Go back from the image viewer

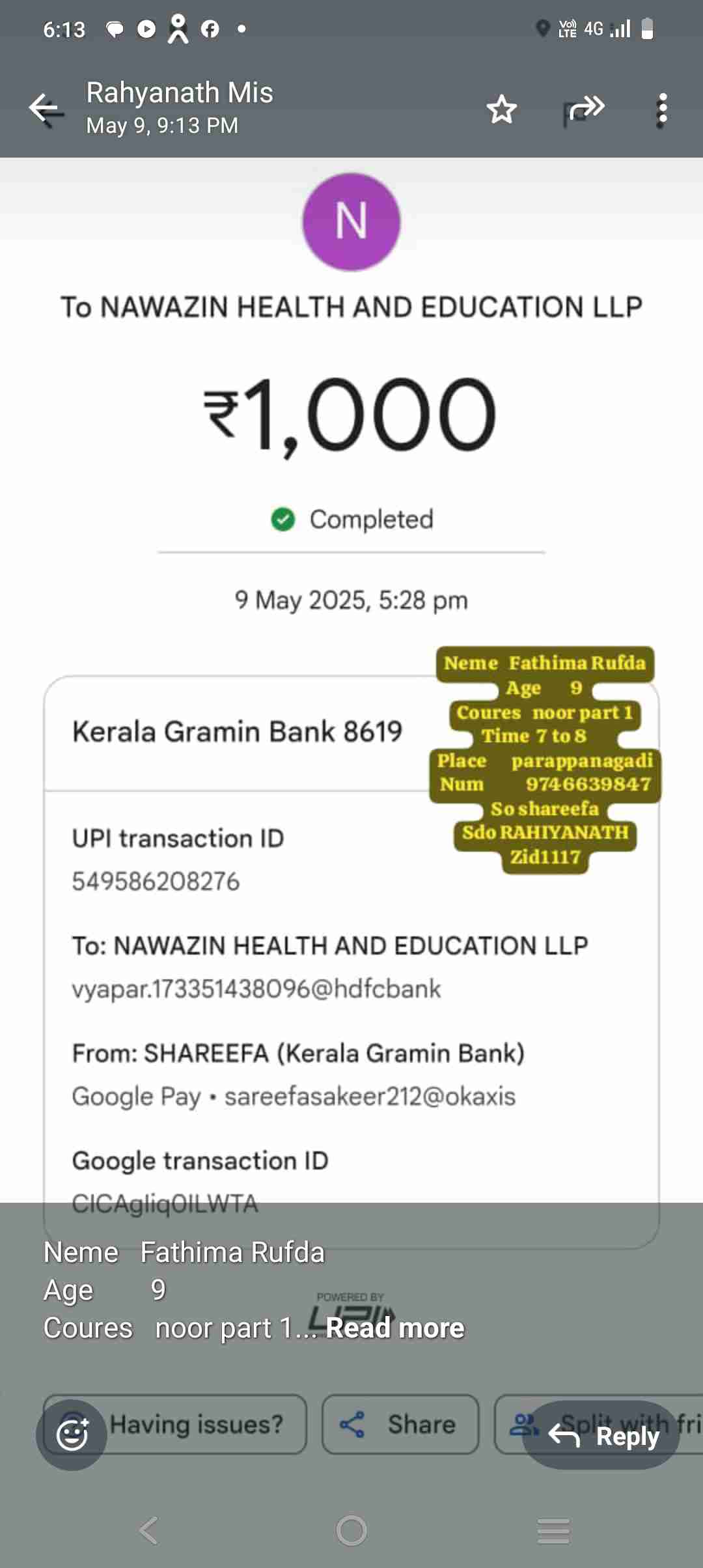click(x=46, y=109)
